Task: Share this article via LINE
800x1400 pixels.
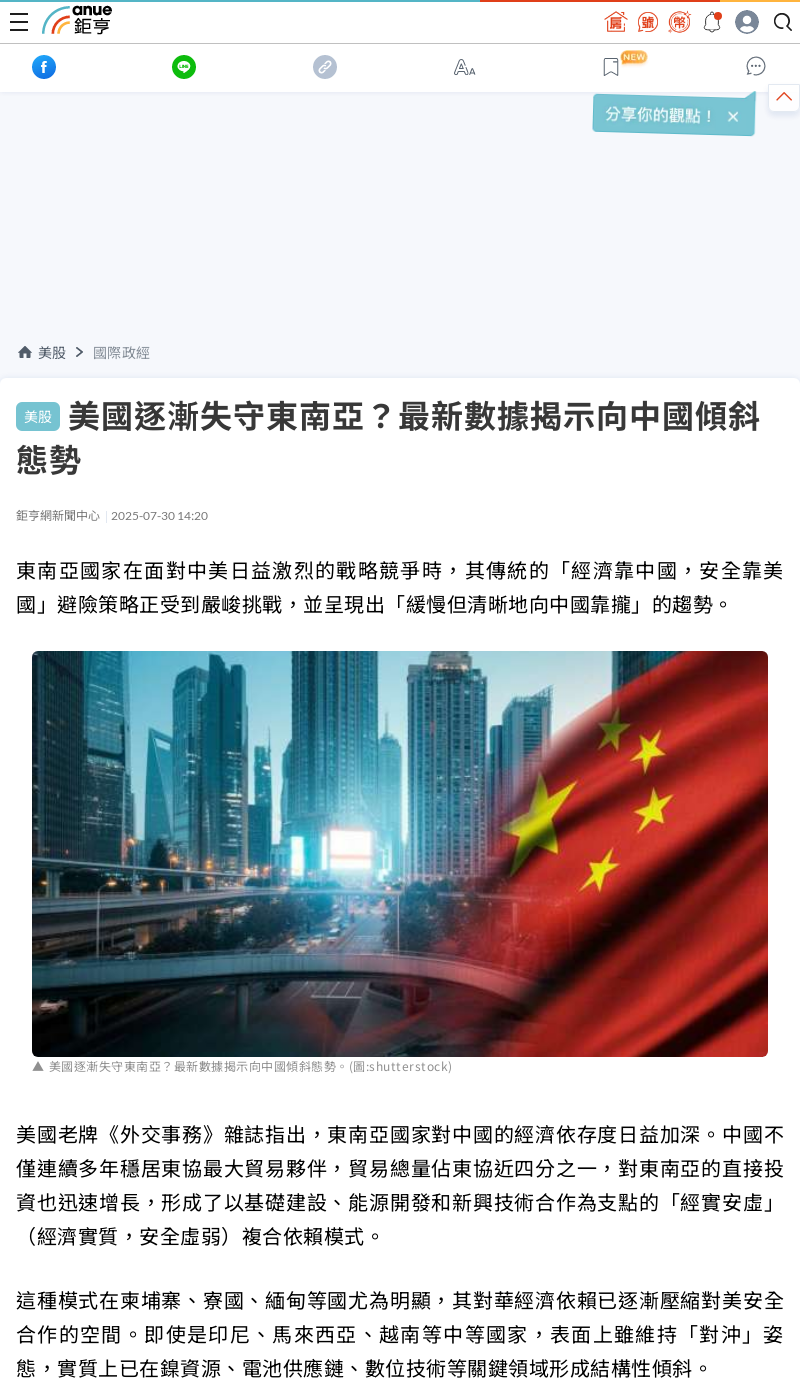Action: click(x=184, y=67)
